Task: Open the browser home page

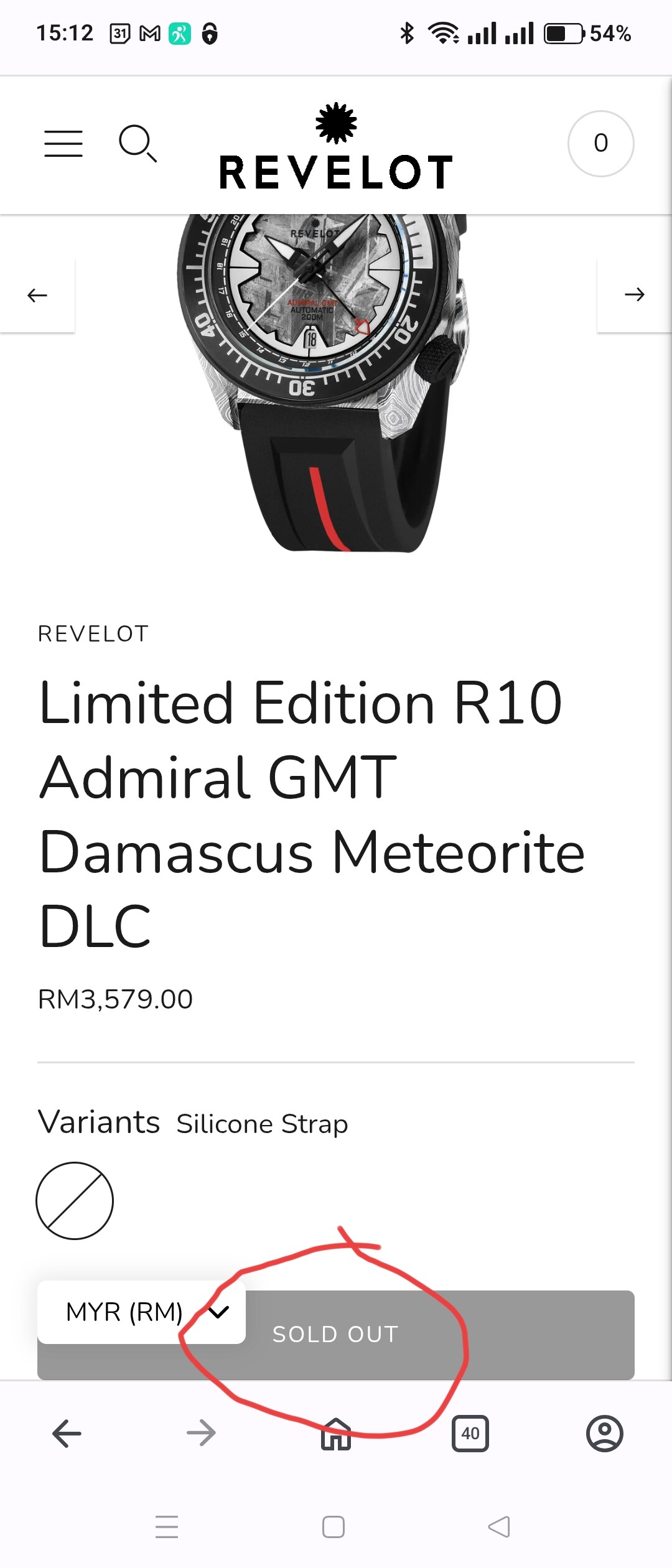Action: click(x=336, y=1433)
